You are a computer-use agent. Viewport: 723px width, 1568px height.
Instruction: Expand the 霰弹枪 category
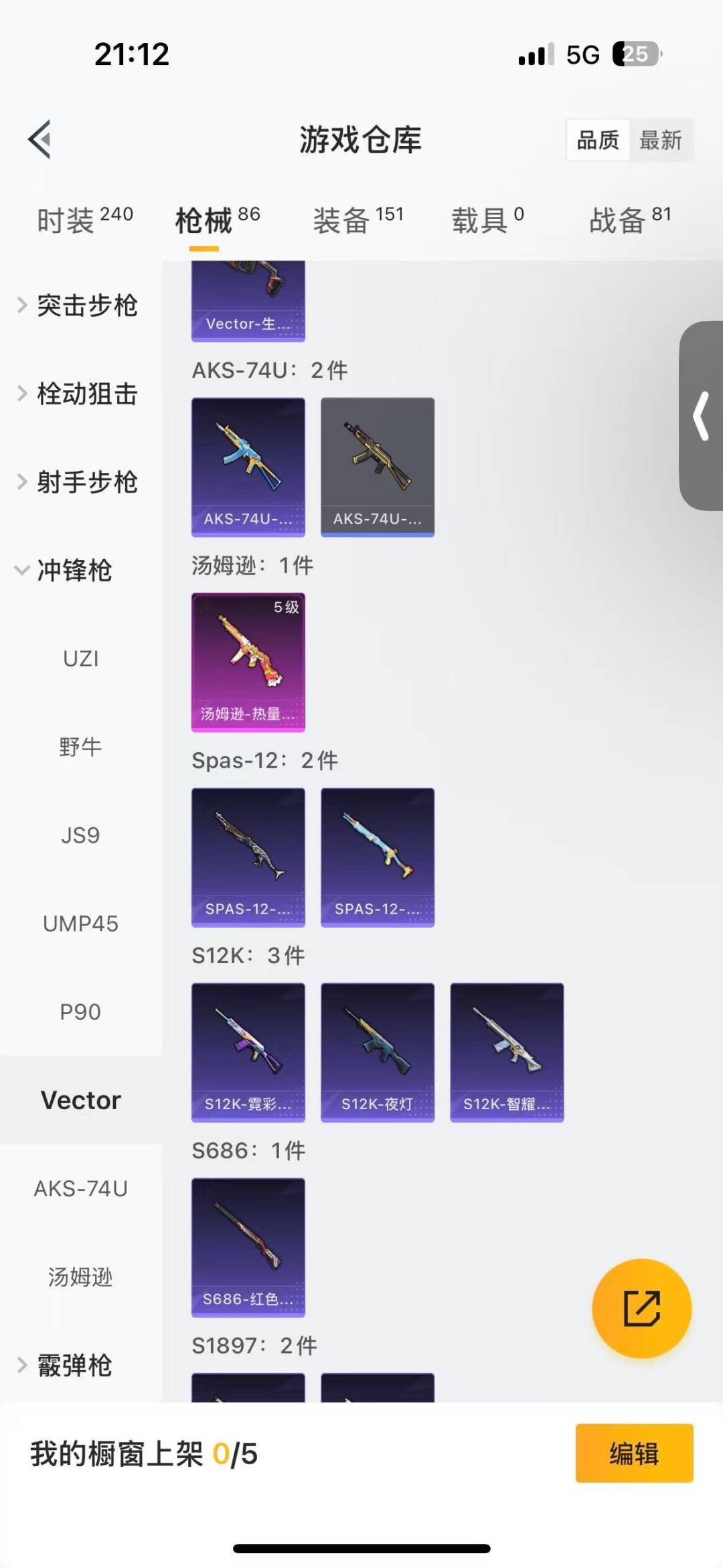click(74, 1364)
